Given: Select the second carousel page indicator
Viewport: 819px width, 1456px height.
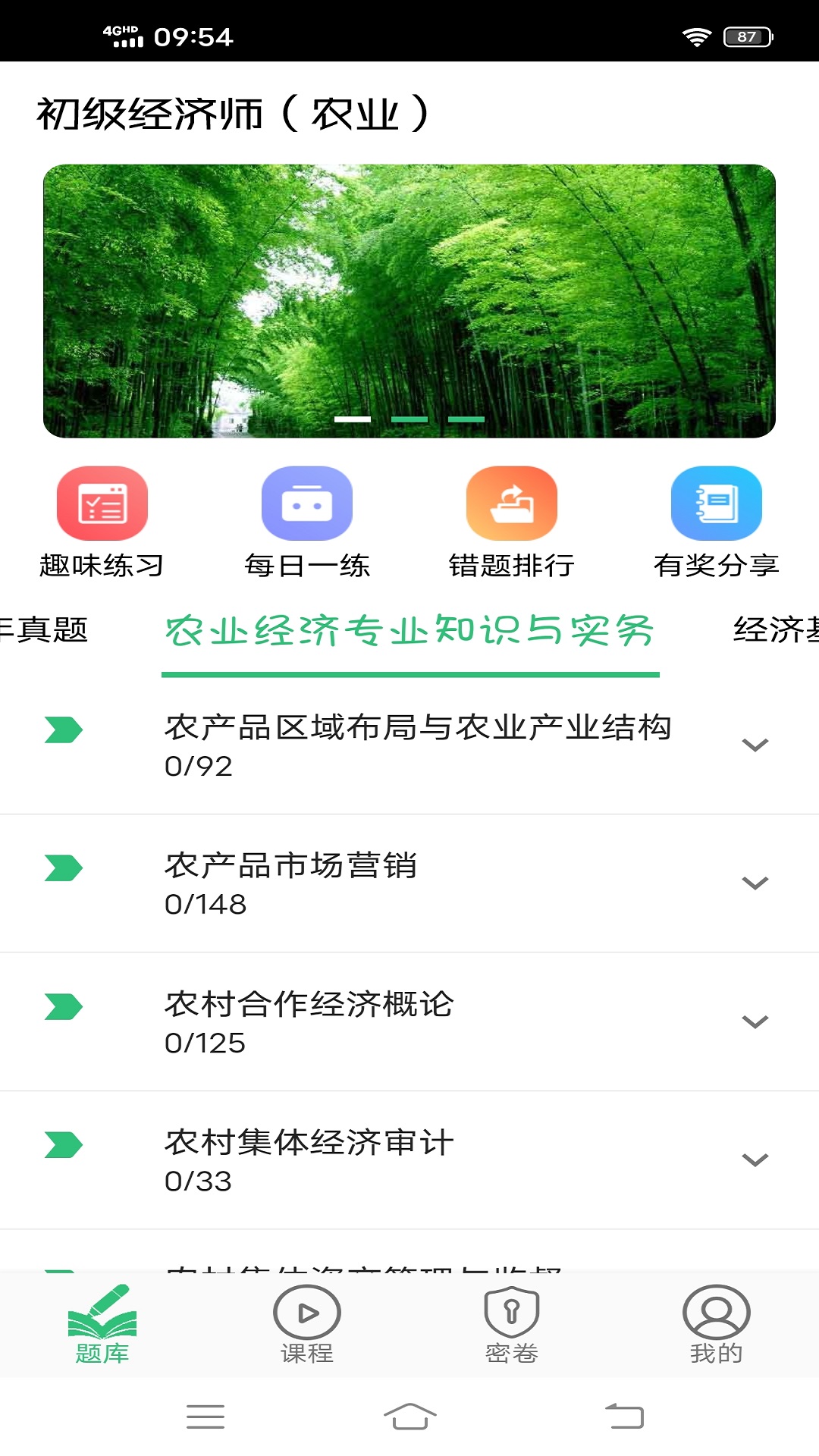Looking at the screenshot, I should (x=410, y=418).
